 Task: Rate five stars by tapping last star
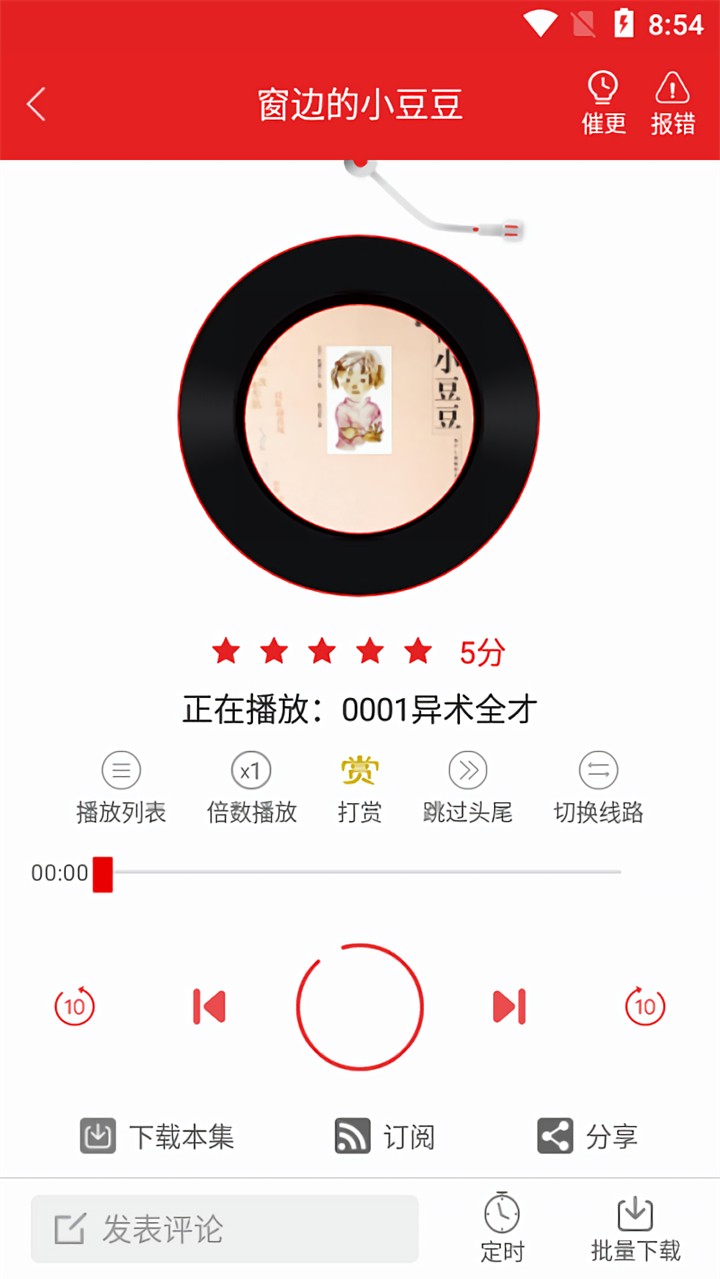pos(418,651)
